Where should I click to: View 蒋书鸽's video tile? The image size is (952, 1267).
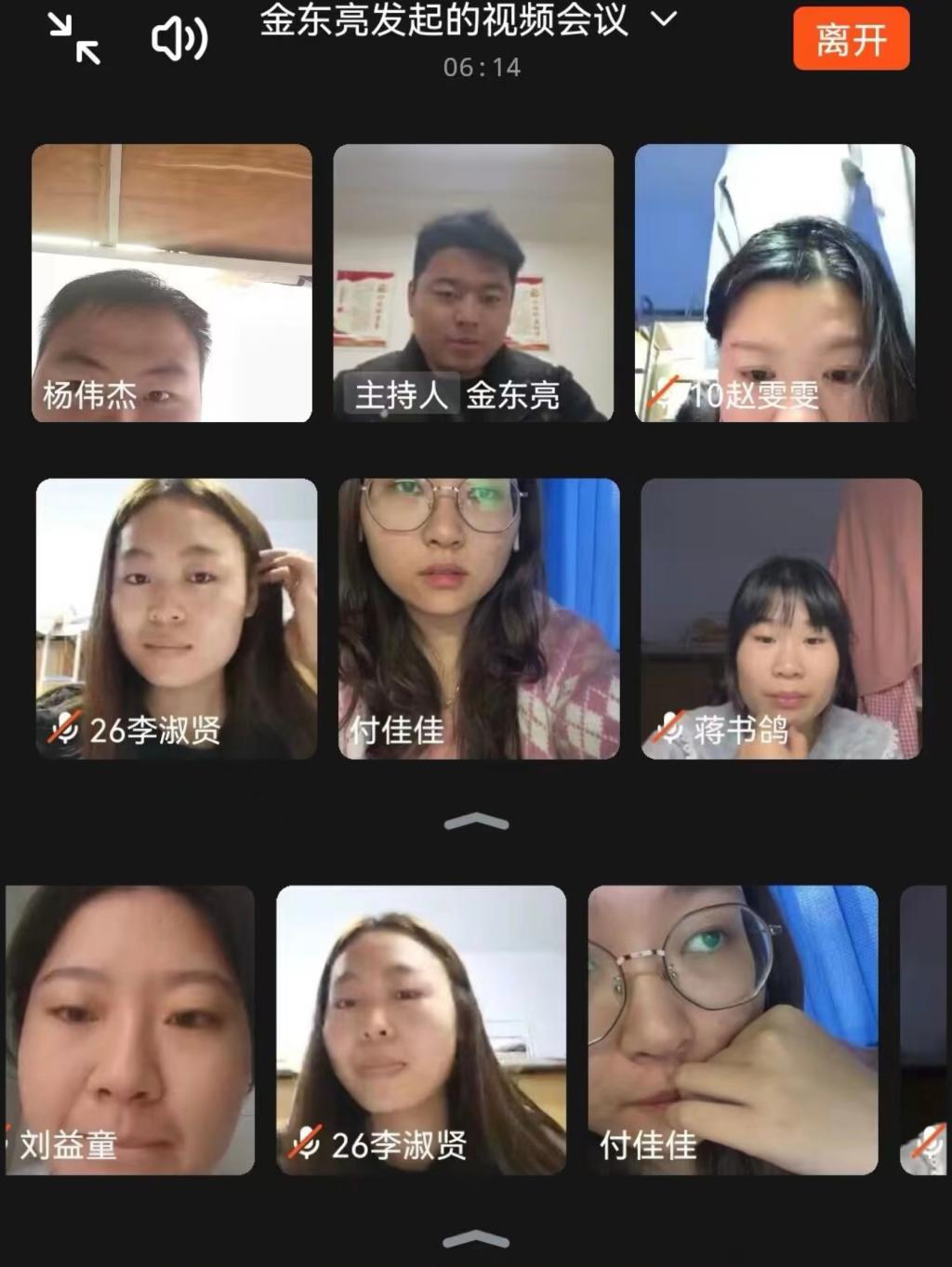coord(781,618)
